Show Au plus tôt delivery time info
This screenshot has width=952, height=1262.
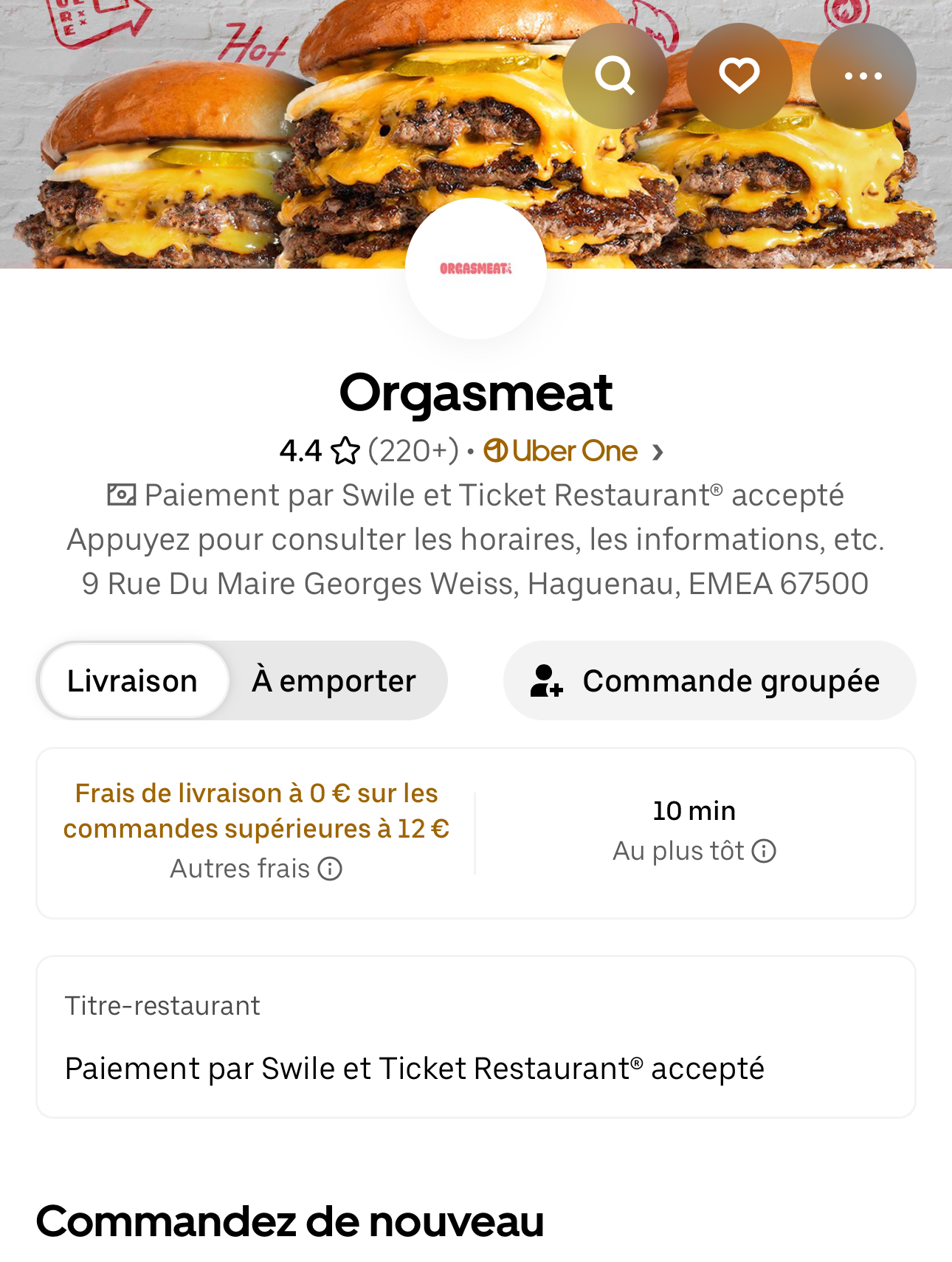[764, 851]
